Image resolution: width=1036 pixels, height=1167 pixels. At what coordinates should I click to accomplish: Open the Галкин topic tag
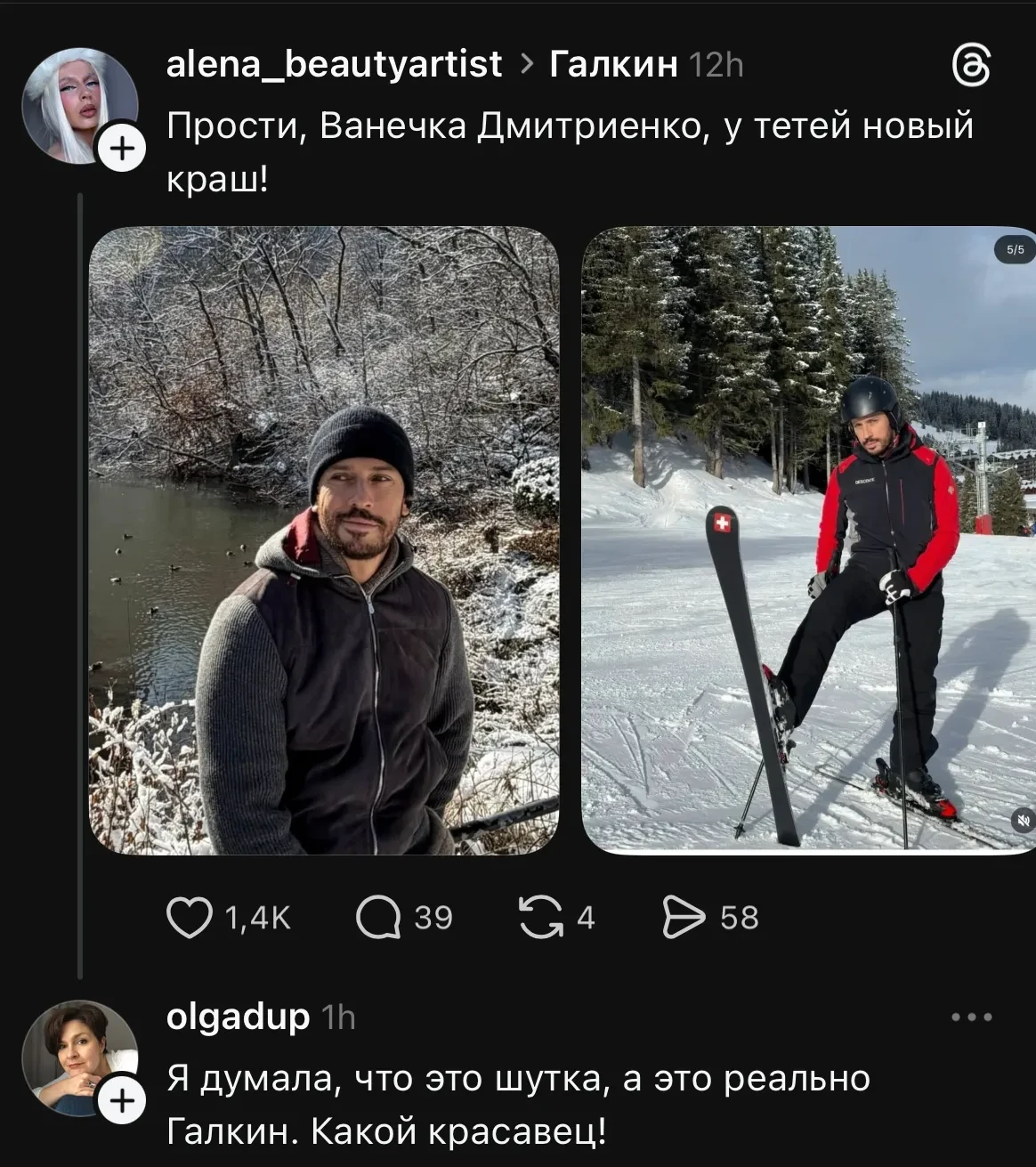[x=613, y=64]
